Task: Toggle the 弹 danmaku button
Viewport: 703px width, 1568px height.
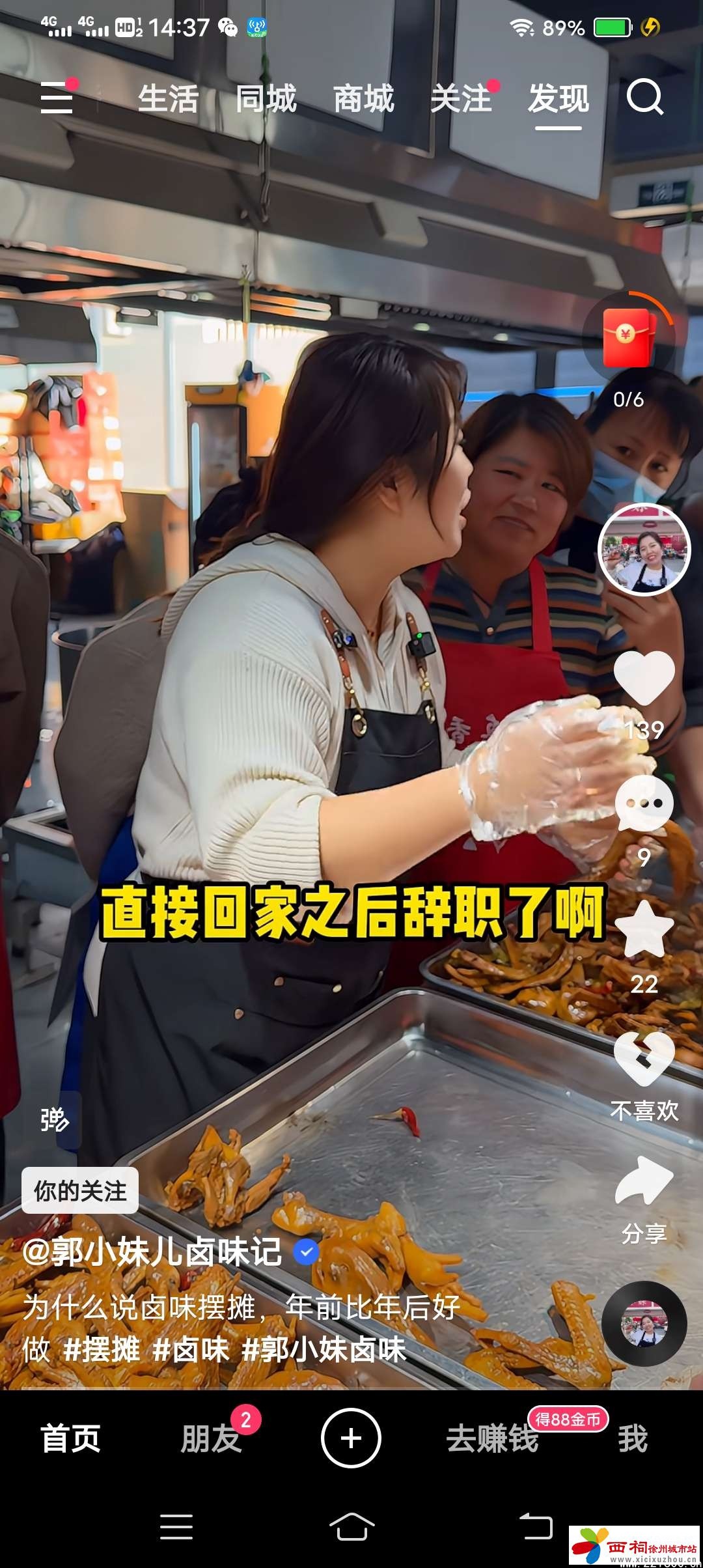Action: (55, 1119)
